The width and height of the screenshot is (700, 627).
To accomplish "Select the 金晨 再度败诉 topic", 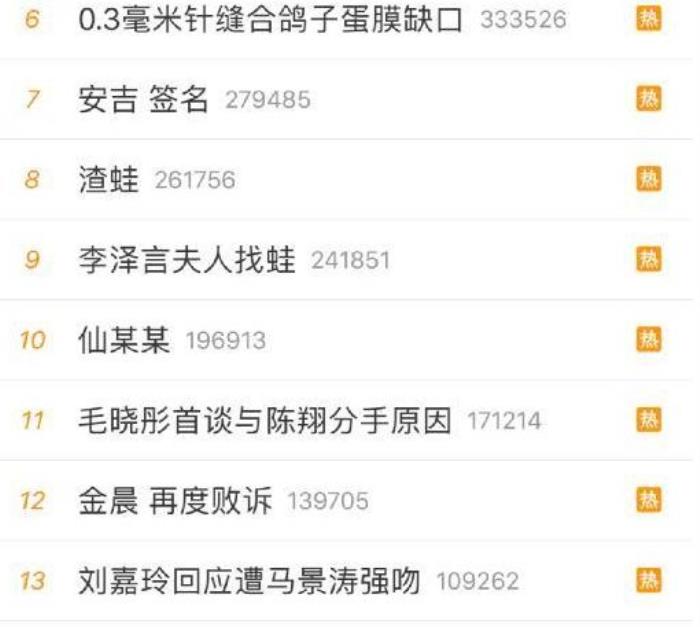I will (x=174, y=500).
